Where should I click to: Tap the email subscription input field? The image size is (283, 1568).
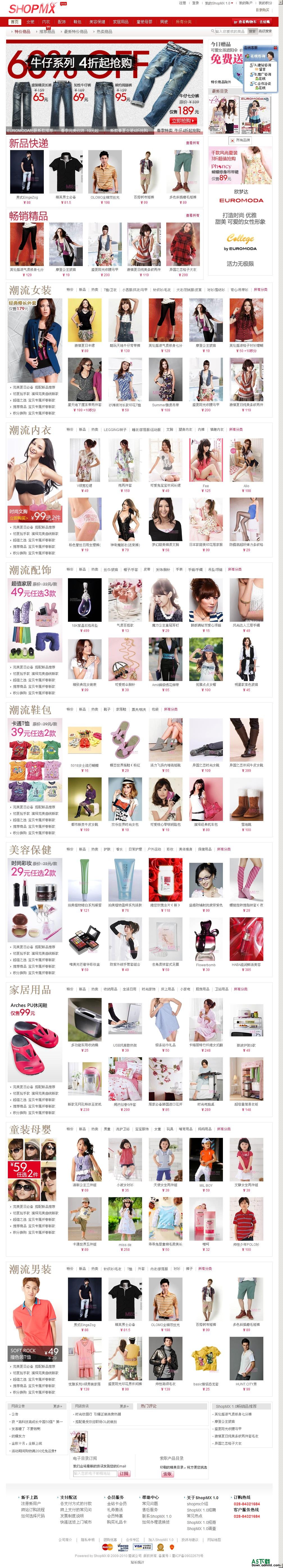coord(95,1474)
